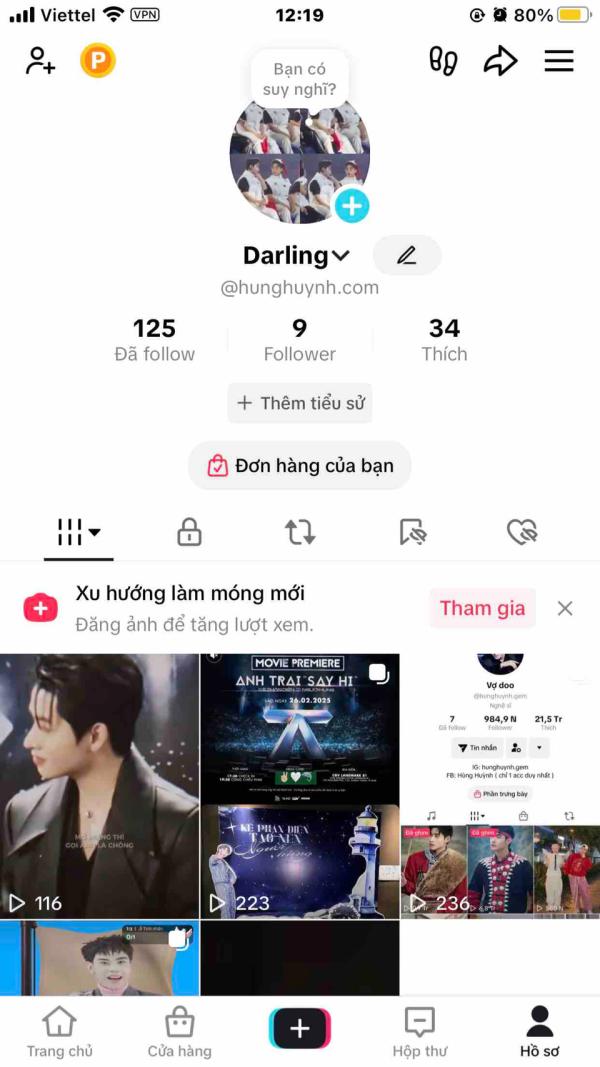Create a new post with plus button
Viewport: 600px width, 1067px height.
300,1028
